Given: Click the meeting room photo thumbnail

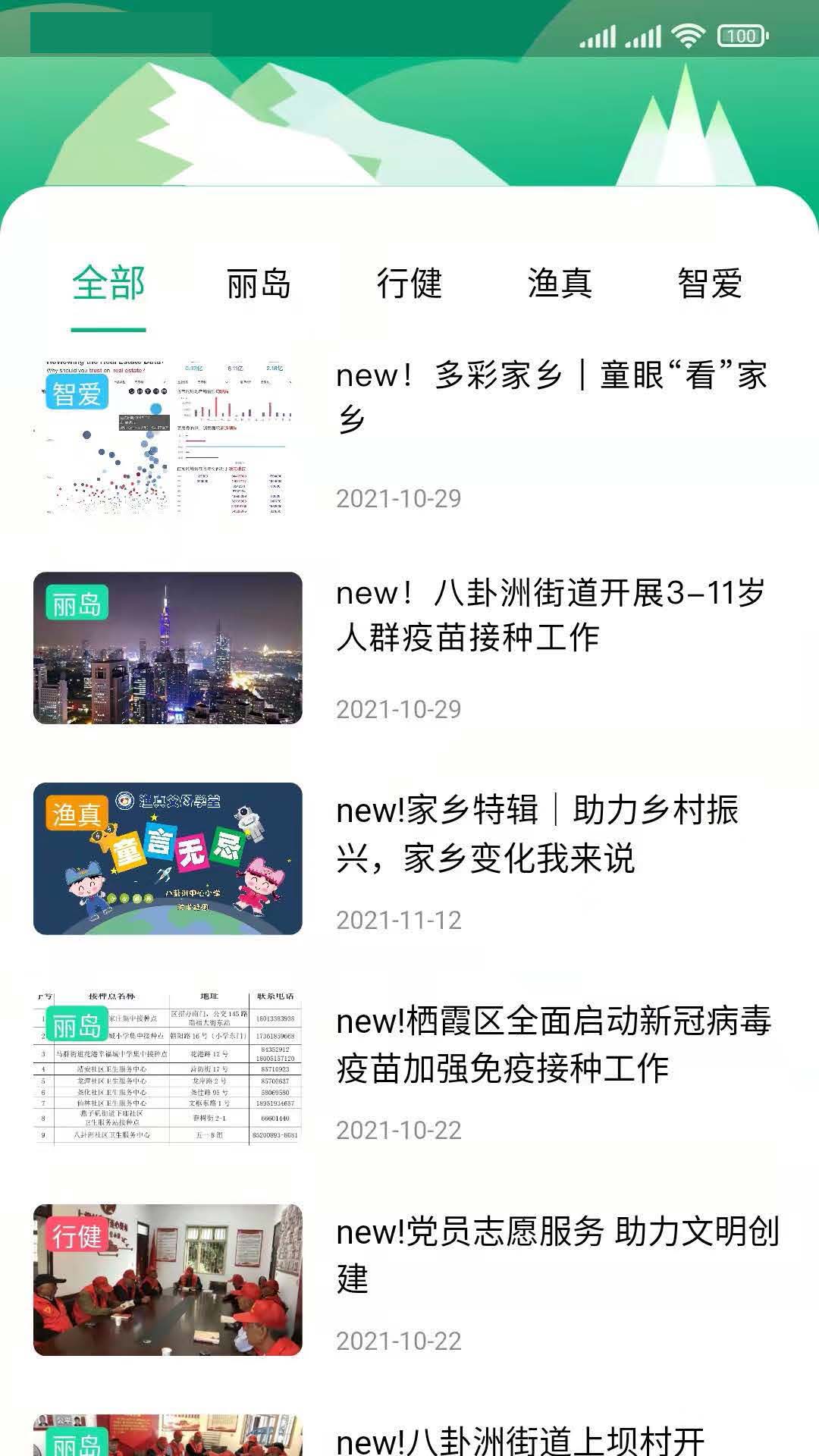Looking at the screenshot, I should [167, 1282].
